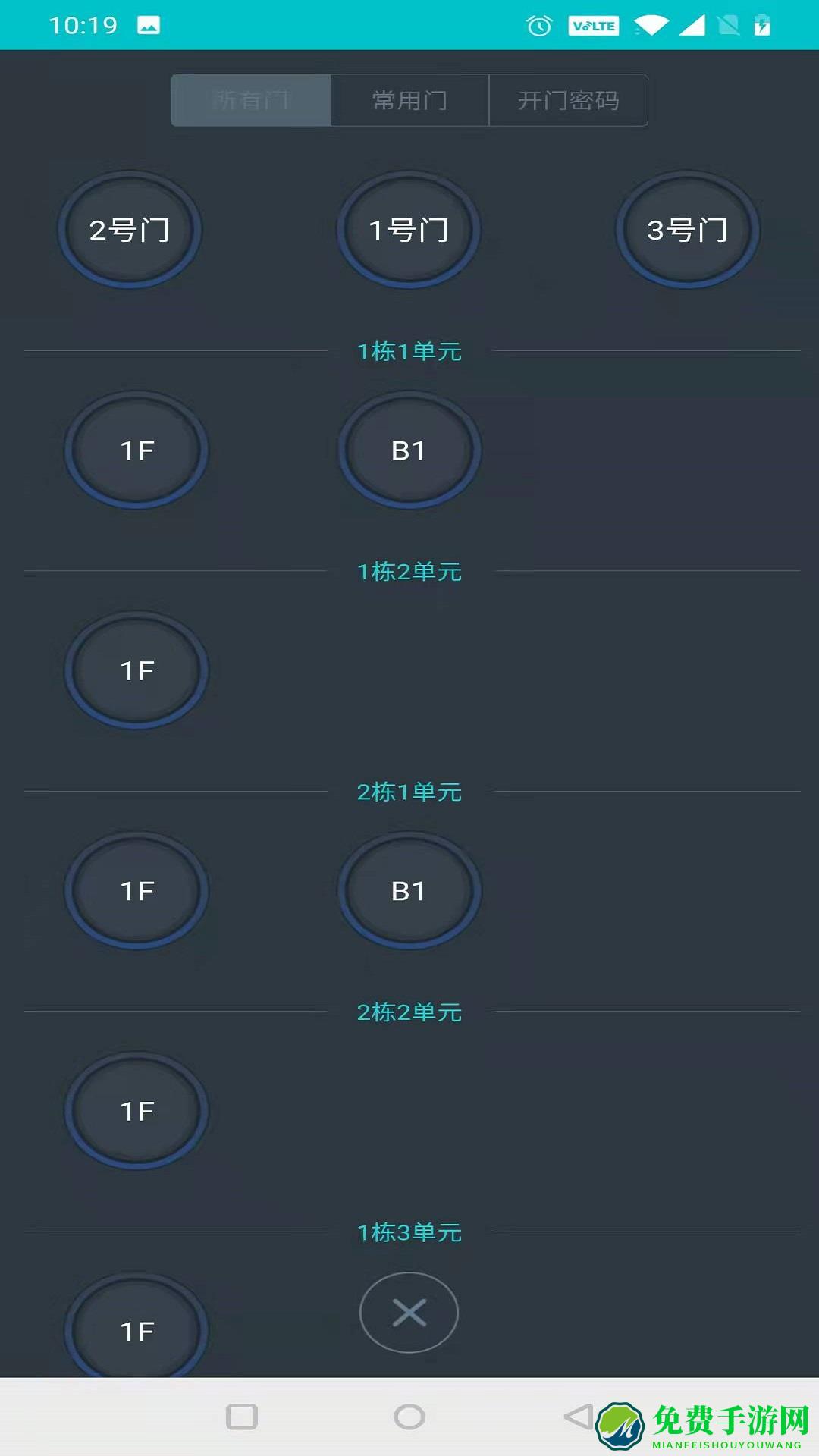Open the 1F door in 2栋1单元
This screenshot has width=819, height=1456.
coord(136,890)
